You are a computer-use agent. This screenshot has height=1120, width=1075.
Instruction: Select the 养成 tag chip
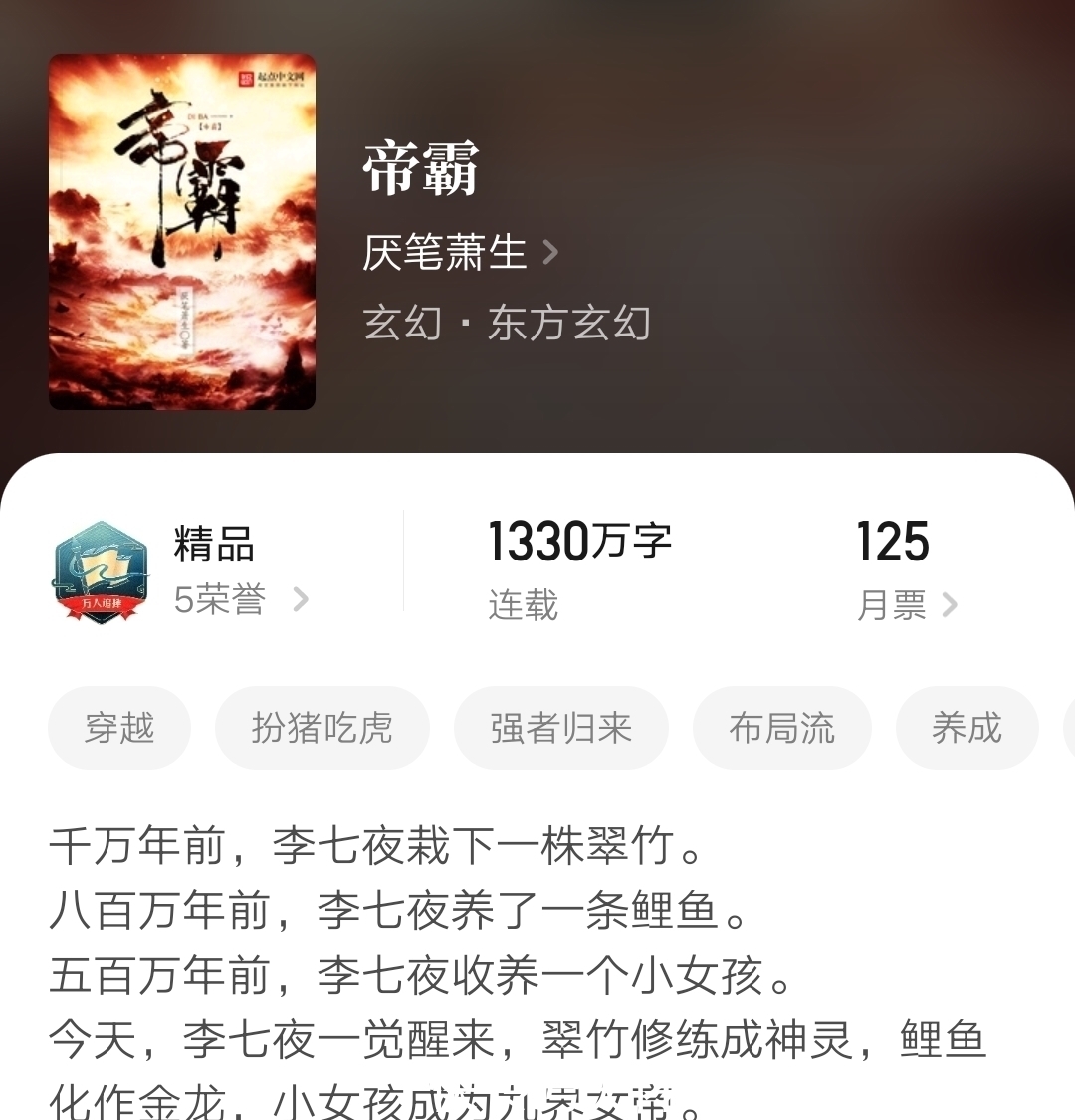967,728
